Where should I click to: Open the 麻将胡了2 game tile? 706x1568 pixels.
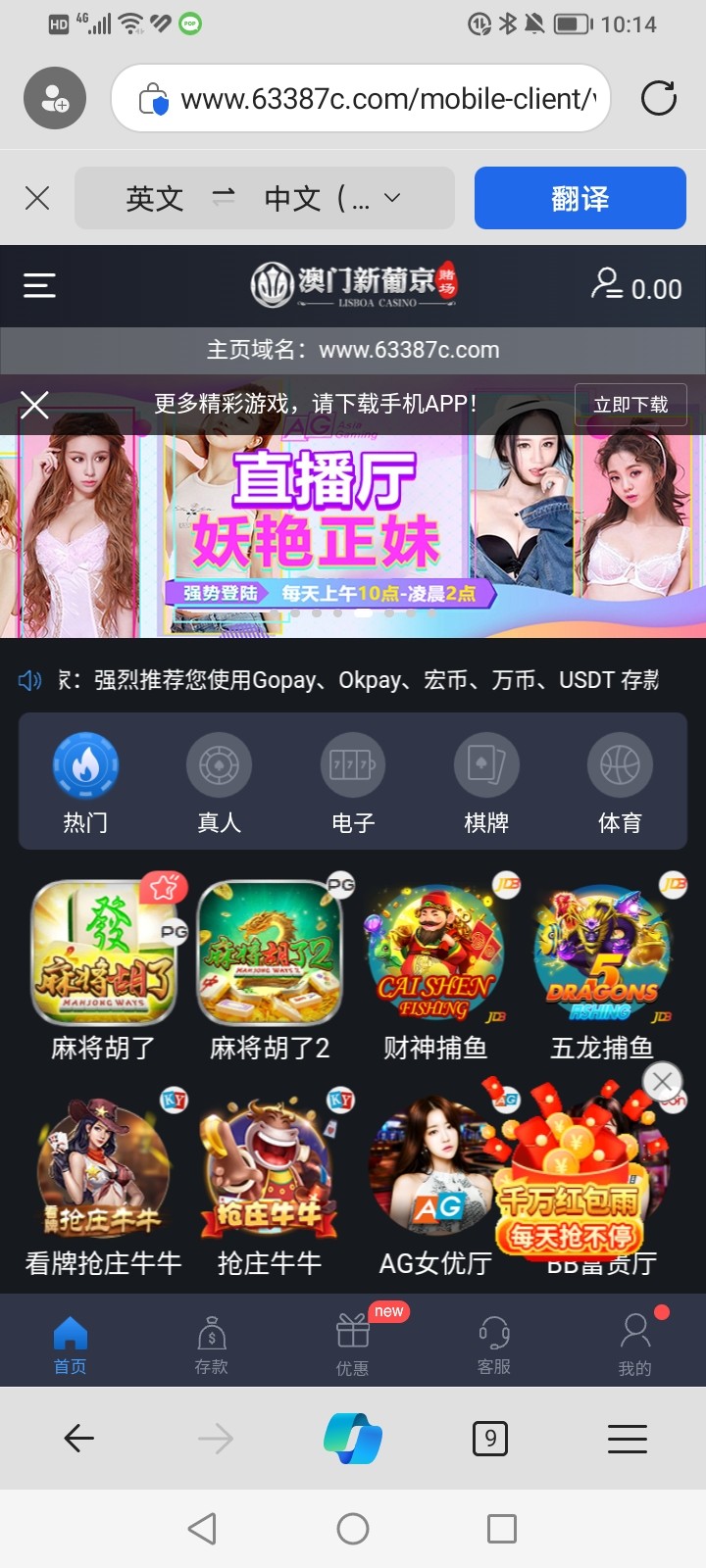tap(270, 967)
